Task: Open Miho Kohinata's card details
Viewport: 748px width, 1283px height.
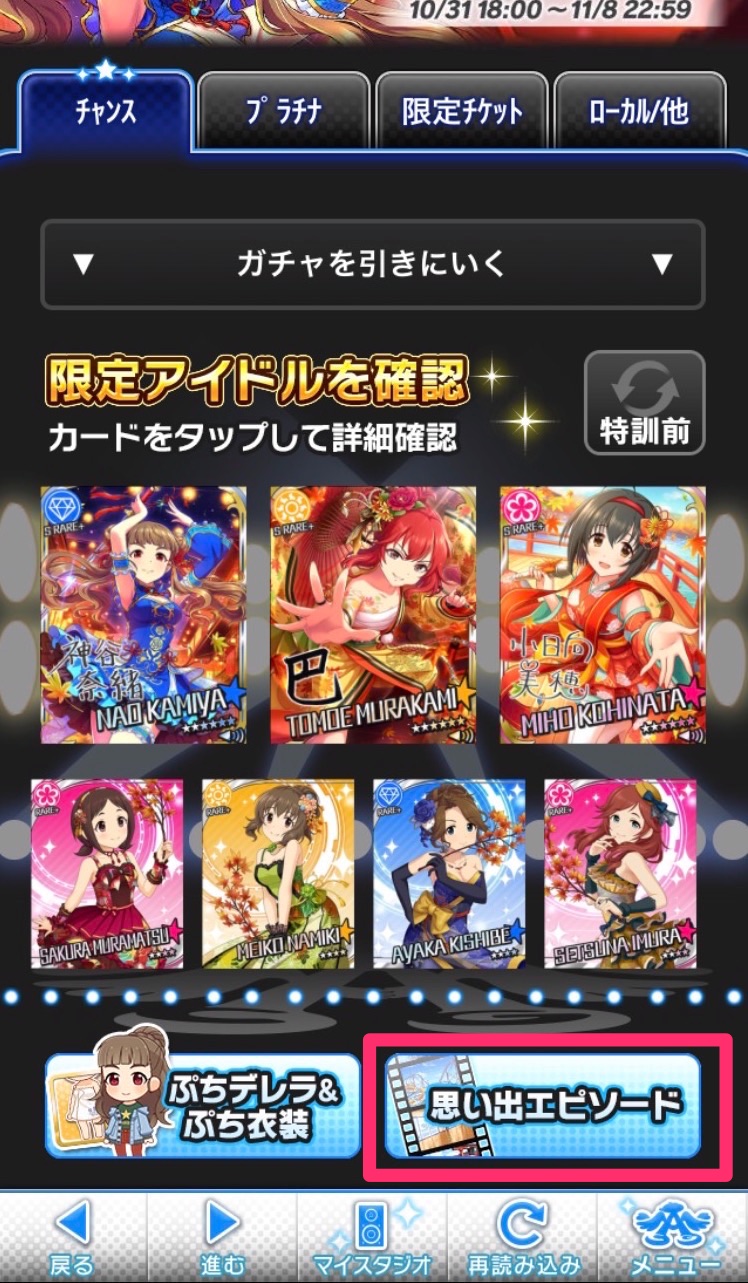Action: click(602, 614)
